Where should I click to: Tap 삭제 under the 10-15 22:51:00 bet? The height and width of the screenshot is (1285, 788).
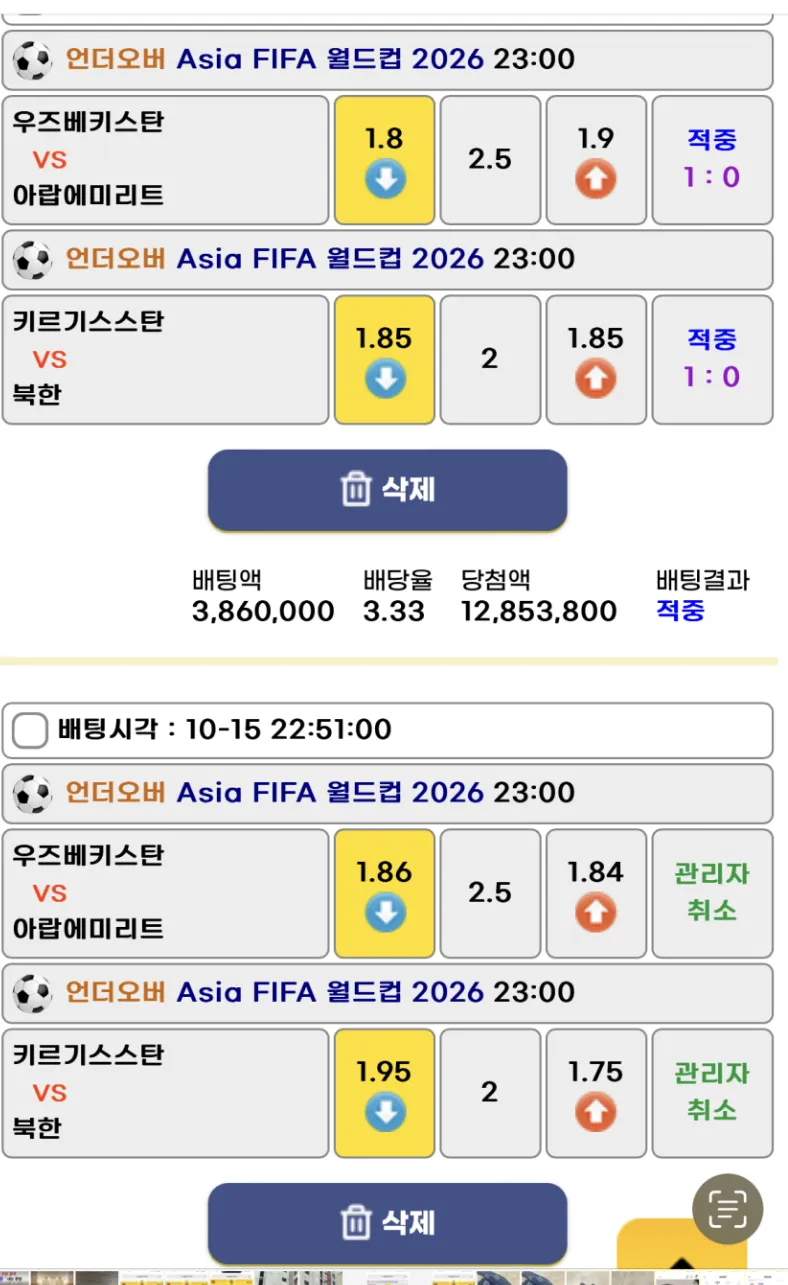coord(387,1222)
